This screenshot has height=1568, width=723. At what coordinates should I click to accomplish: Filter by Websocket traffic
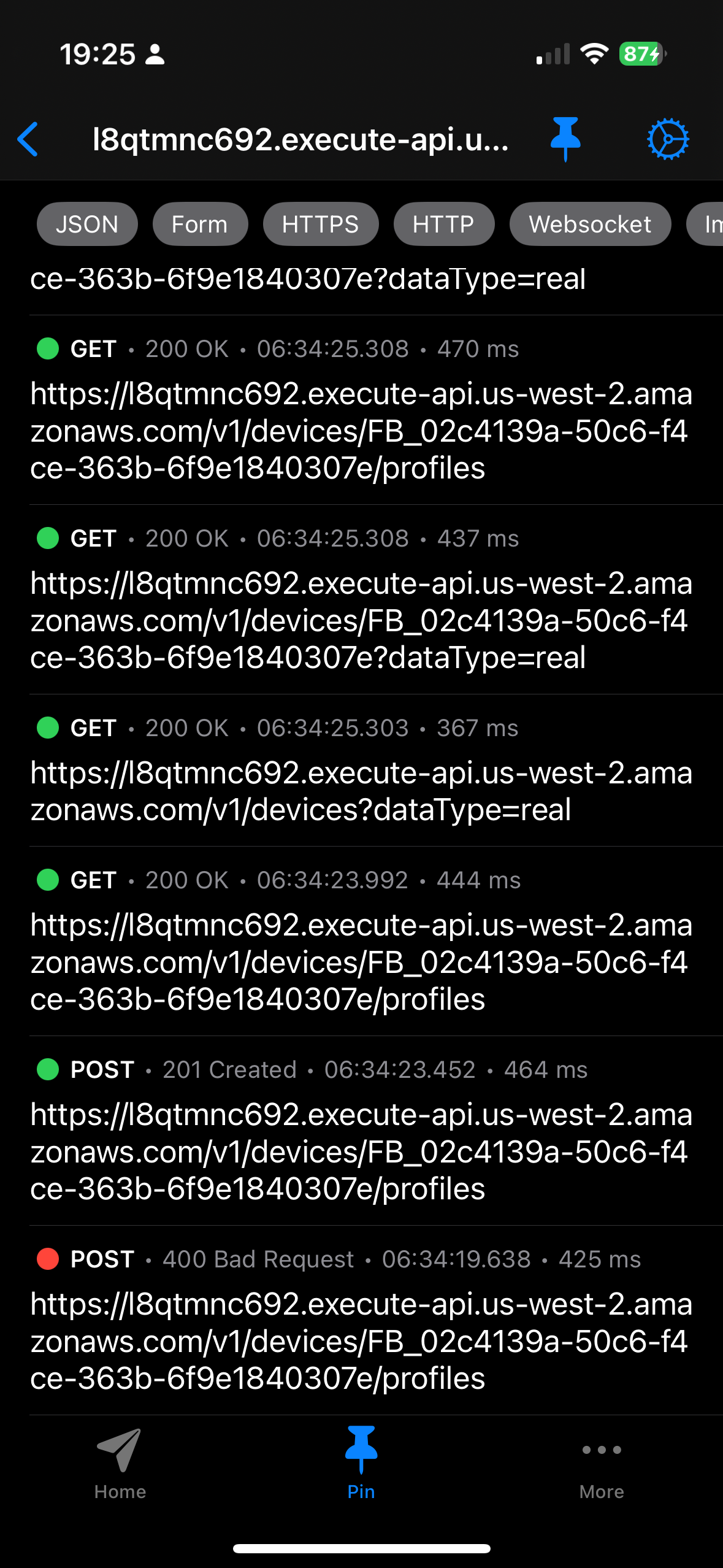590,225
